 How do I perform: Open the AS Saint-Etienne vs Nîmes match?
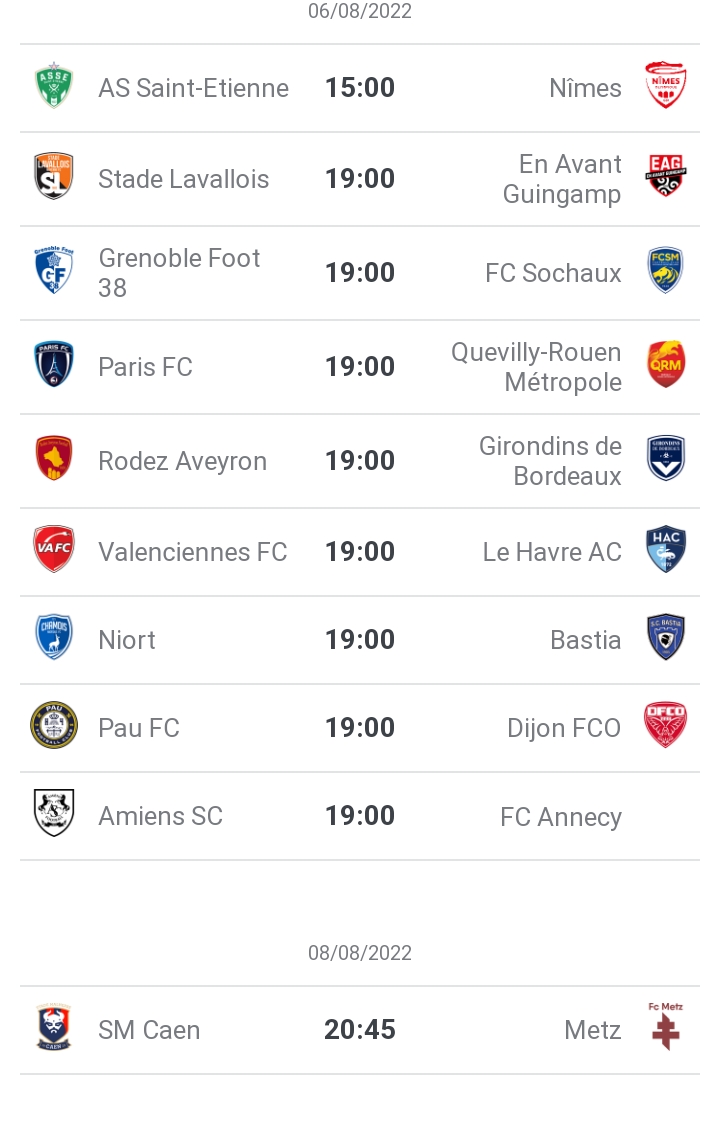point(360,88)
